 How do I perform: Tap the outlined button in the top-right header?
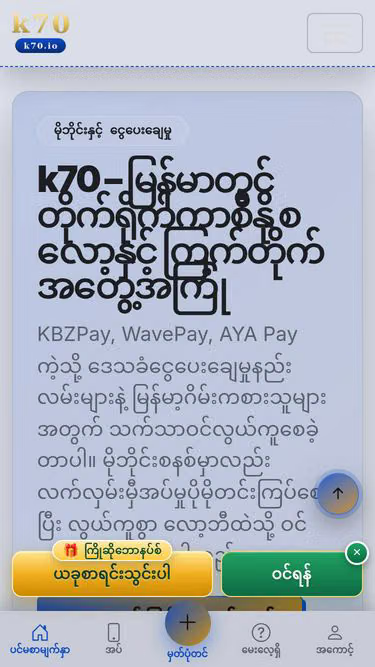[x=335, y=33]
